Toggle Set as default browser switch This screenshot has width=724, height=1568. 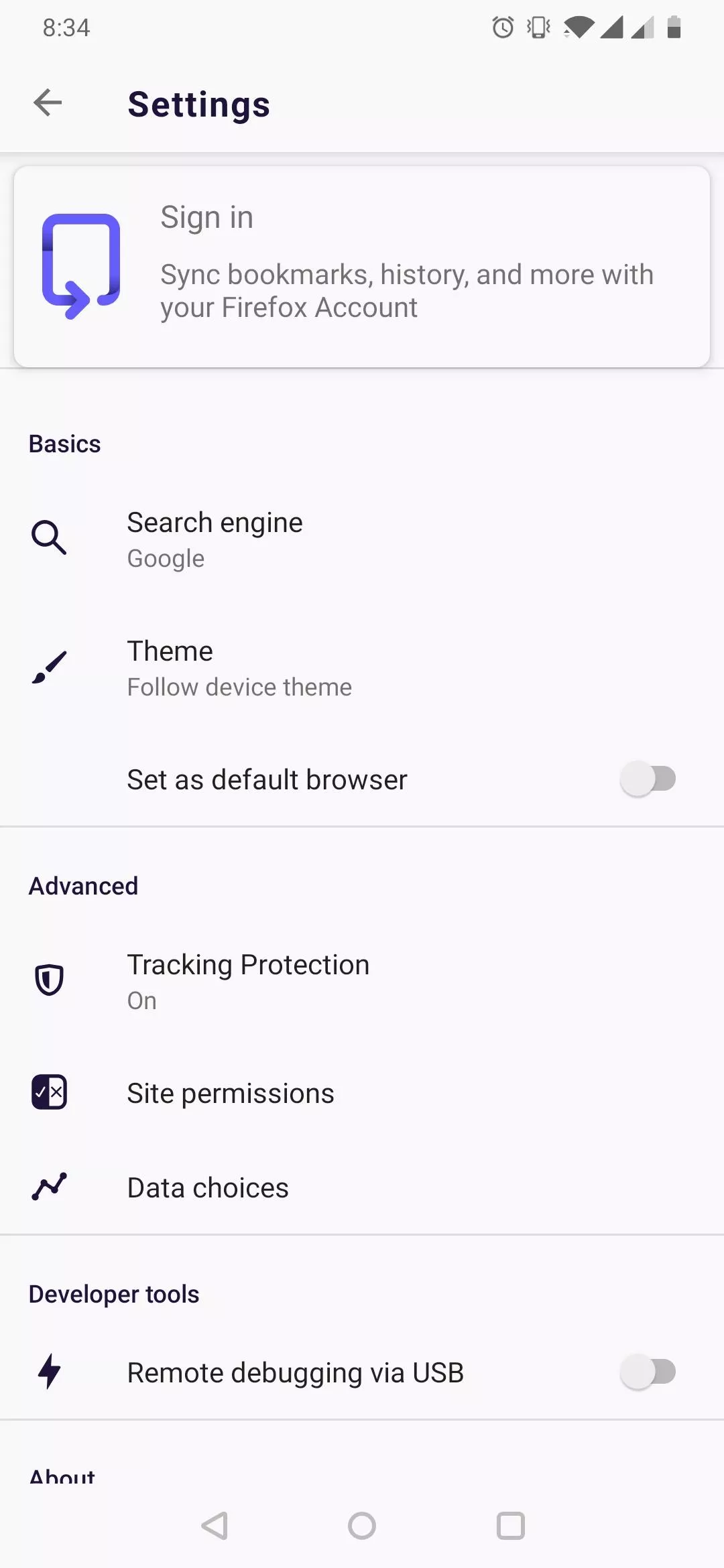[648, 779]
